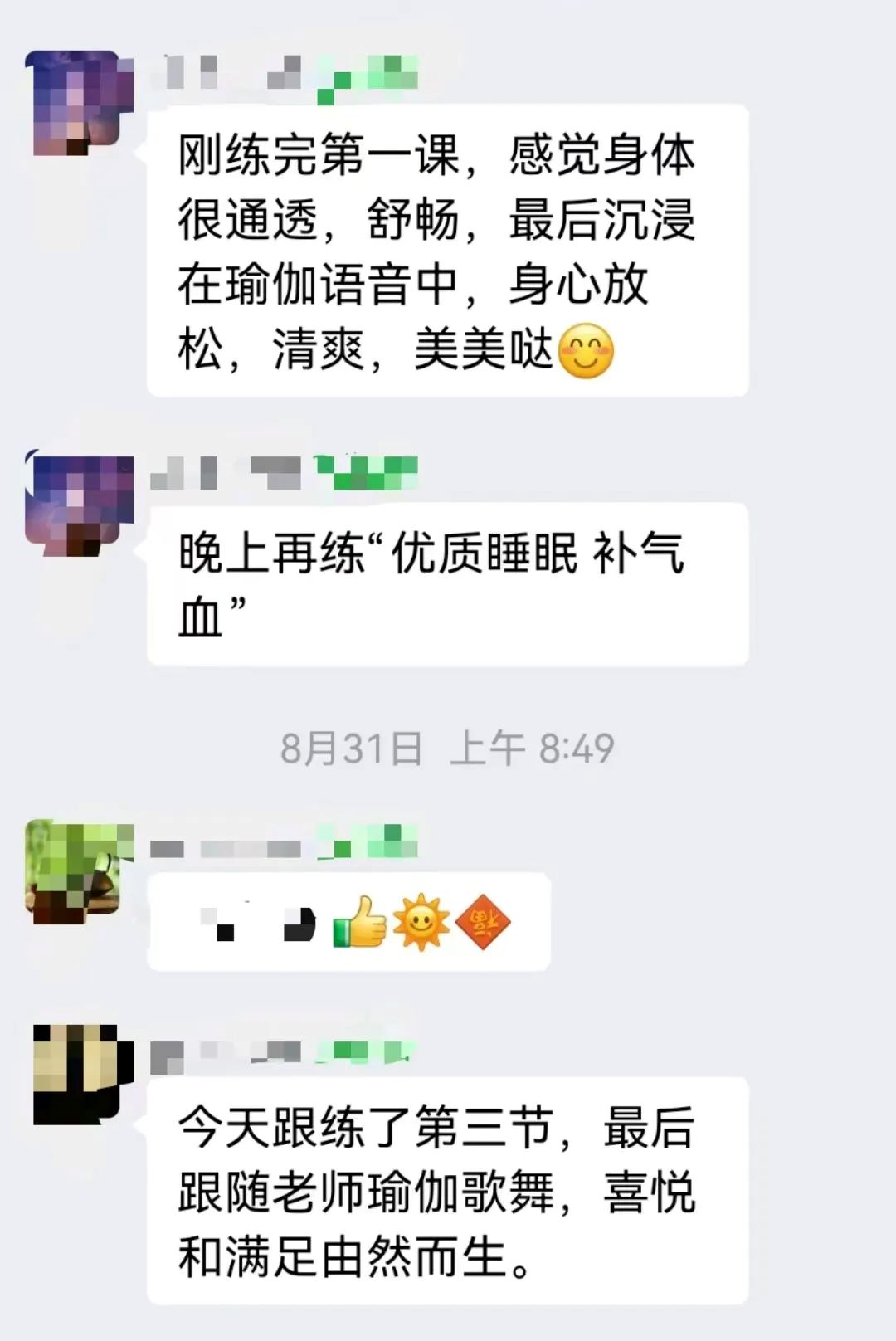Open avatar of the thumbs-up emoji sender
Screen dimensions: 896x1341
(78, 871)
